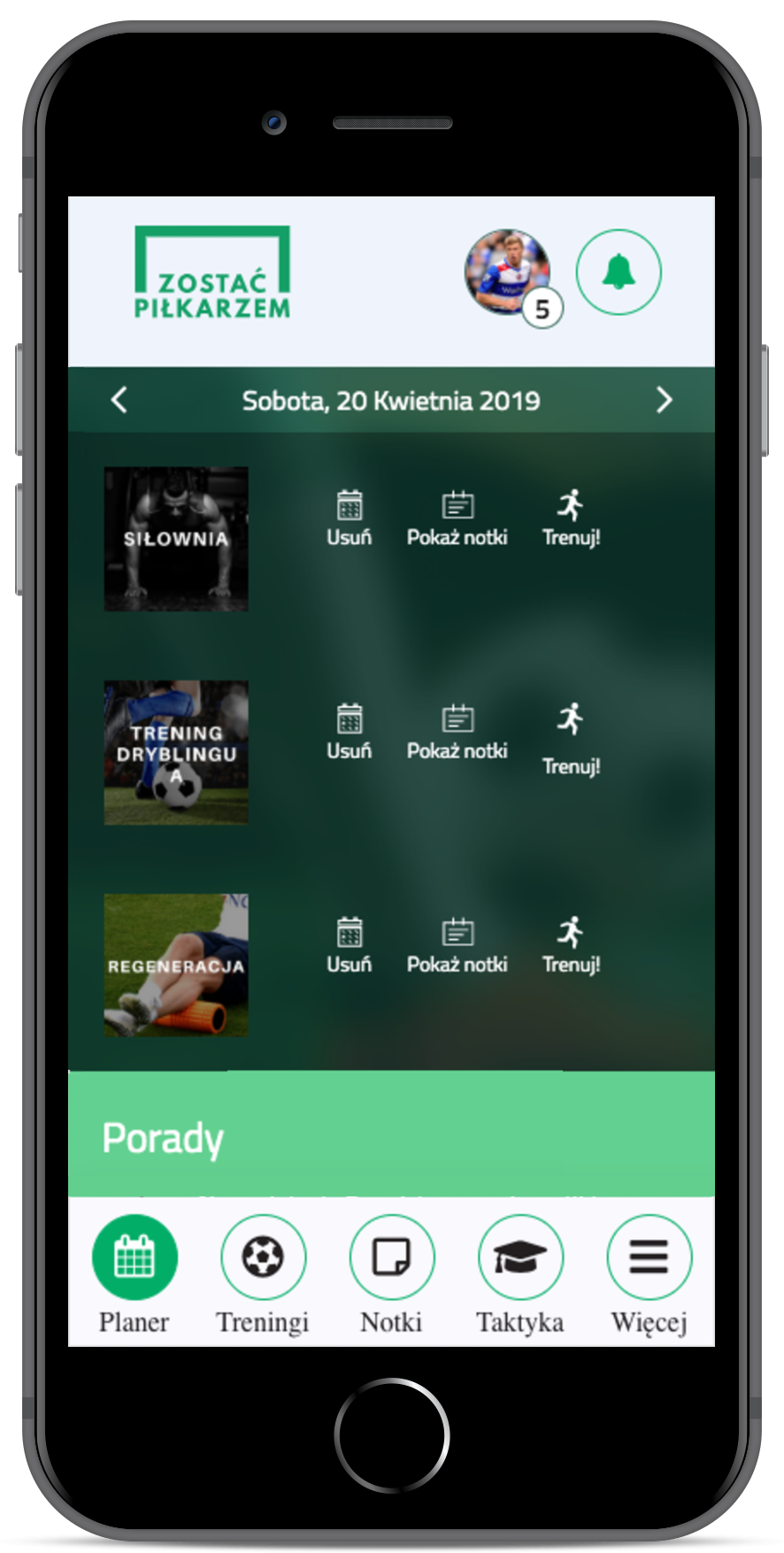Open the Siłownia training tile
The height and width of the screenshot is (1553, 784).
176,539
